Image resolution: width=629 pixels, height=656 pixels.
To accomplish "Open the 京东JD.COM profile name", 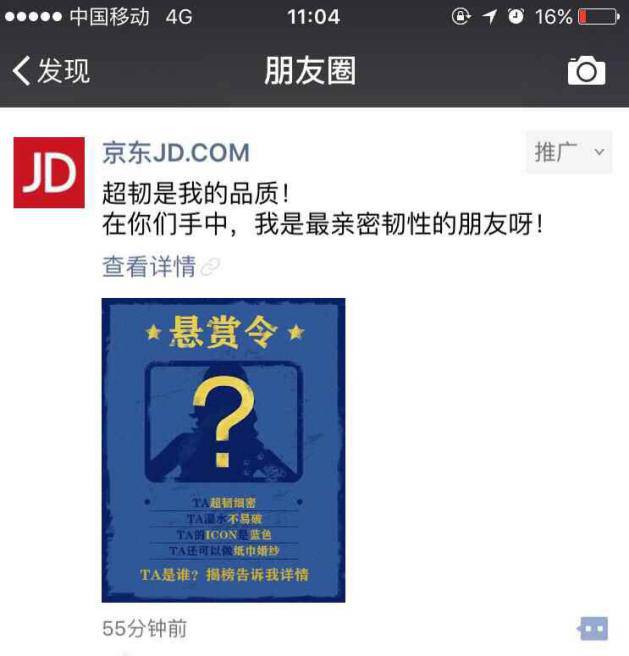I will pyautogui.click(x=176, y=153).
